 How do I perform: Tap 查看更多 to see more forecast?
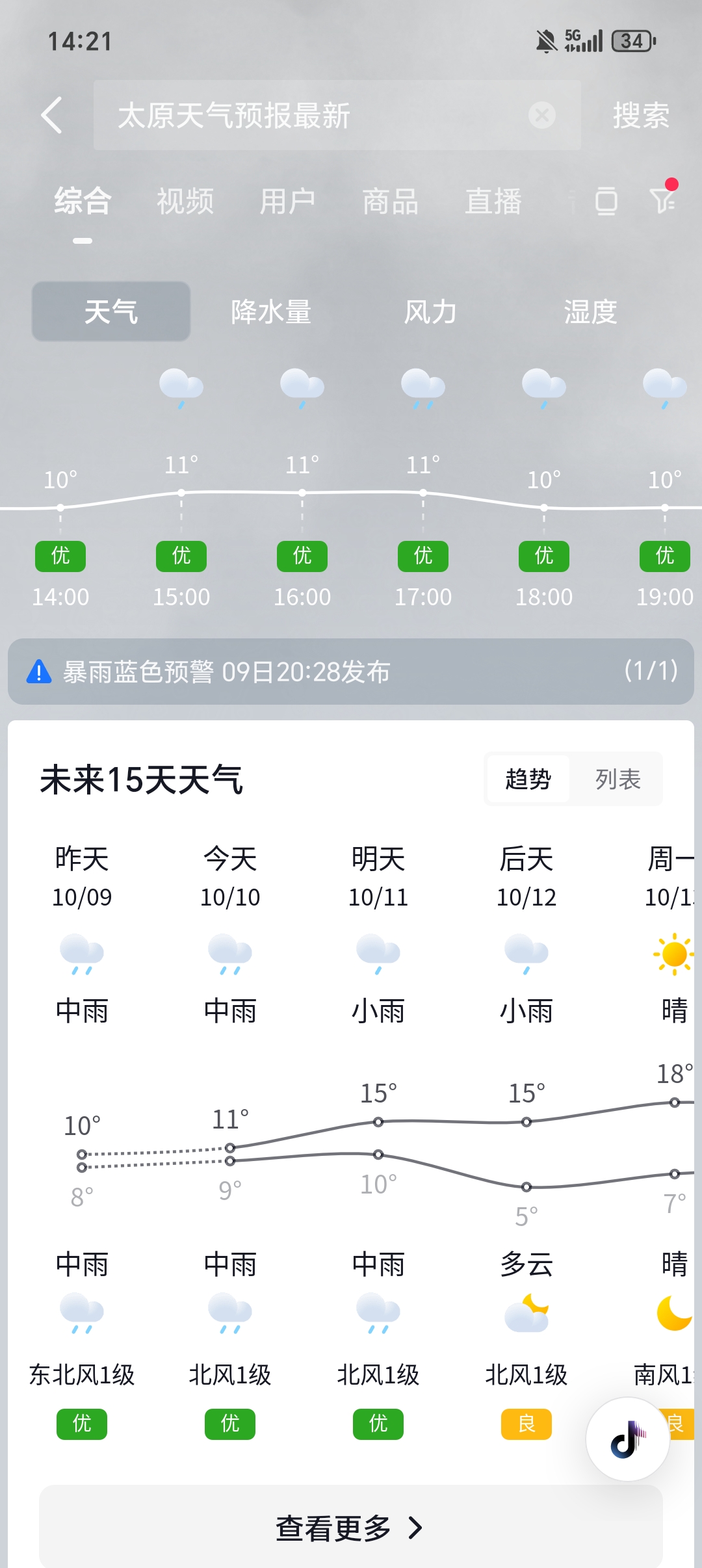tap(351, 1527)
